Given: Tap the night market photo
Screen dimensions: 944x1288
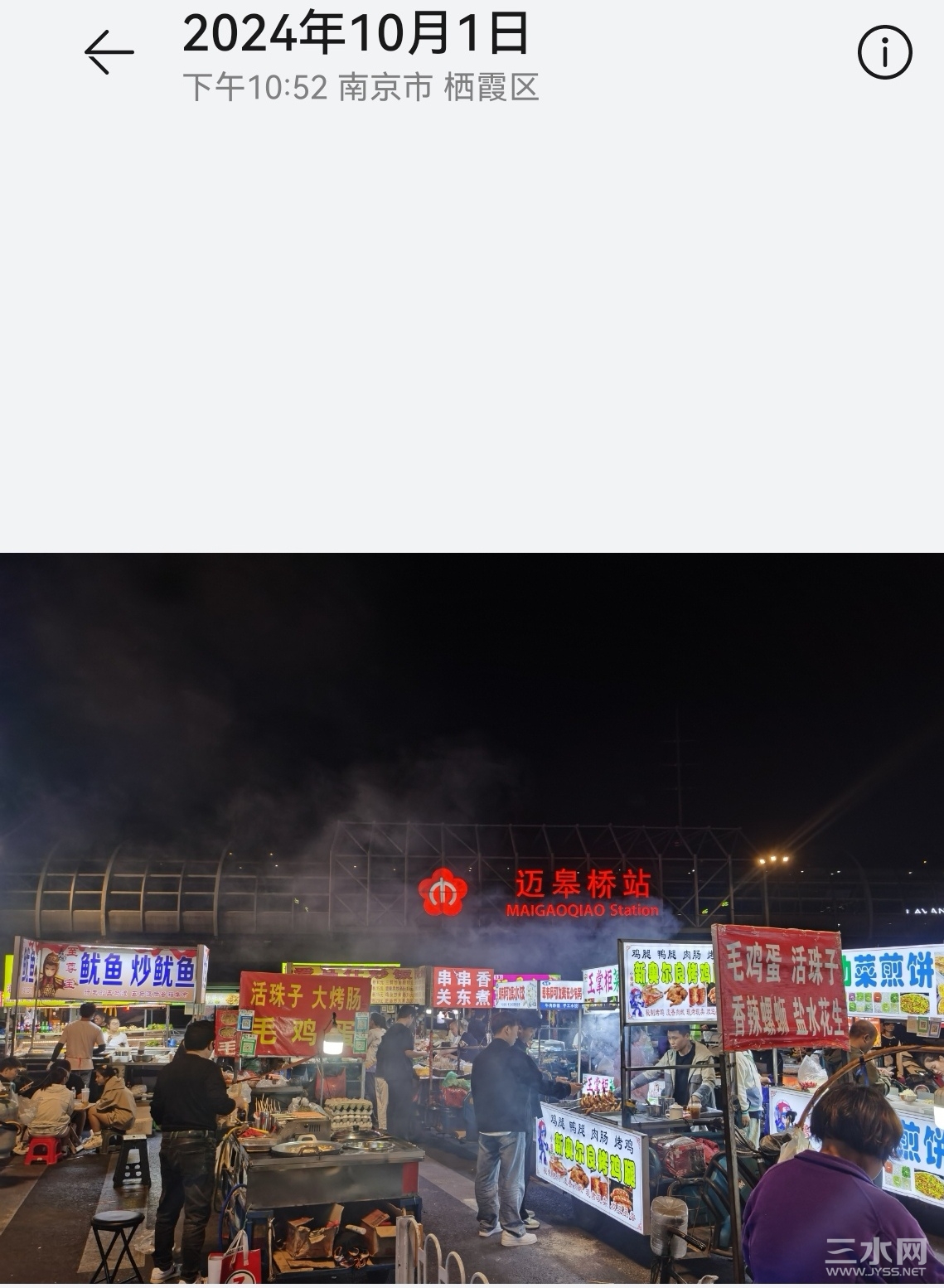Looking at the screenshot, I should click(472, 918).
